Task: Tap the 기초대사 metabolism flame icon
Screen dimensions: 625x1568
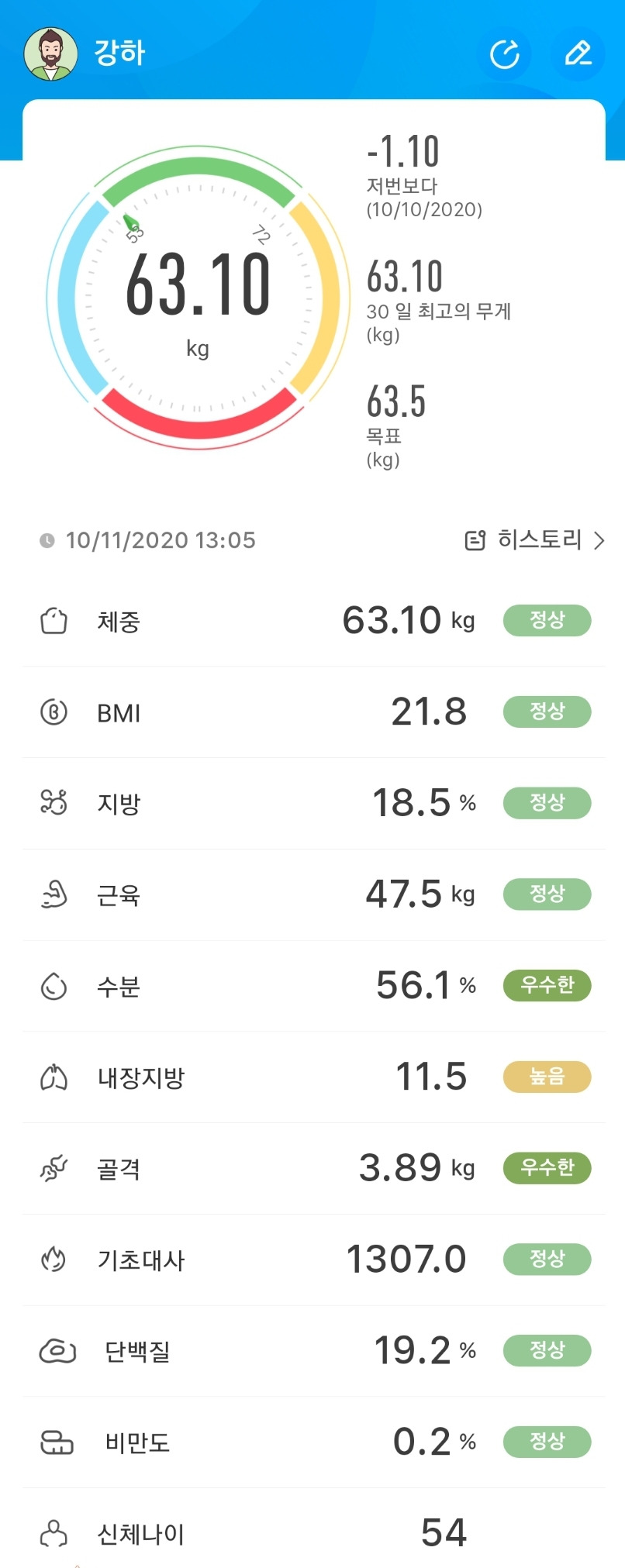Action: click(x=53, y=1259)
